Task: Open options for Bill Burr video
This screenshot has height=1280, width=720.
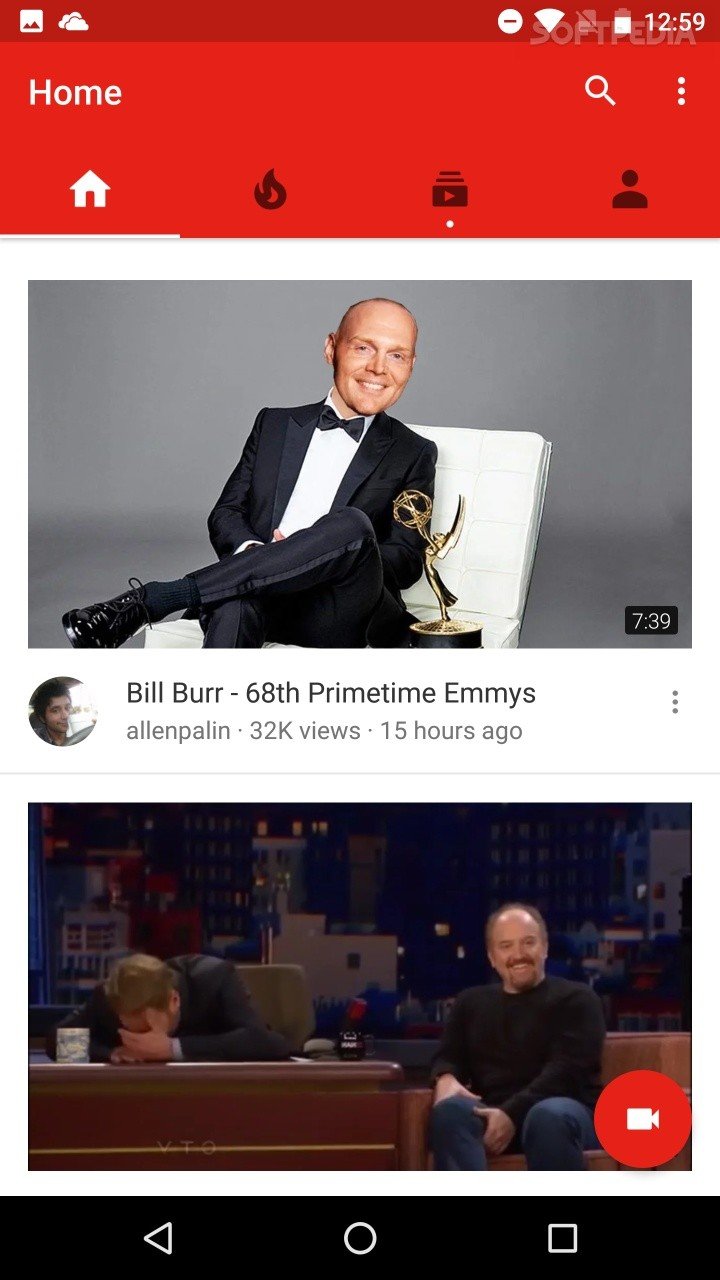Action: [675, 702]
